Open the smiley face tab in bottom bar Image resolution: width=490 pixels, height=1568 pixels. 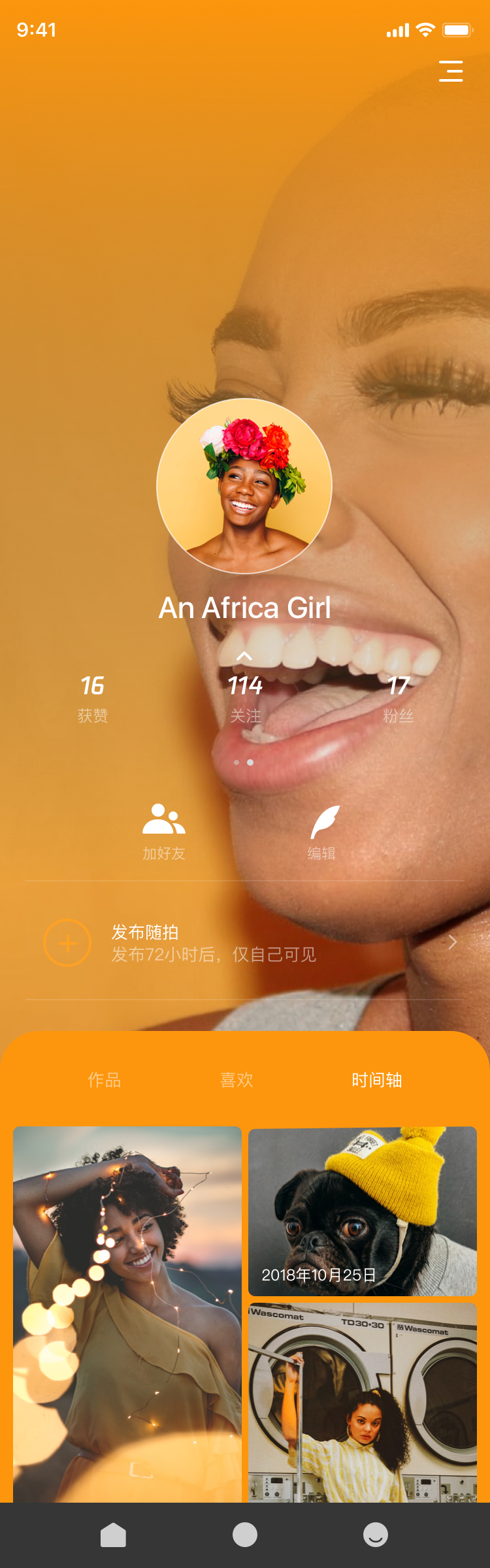pyautogui.click(x=376, y=1535)
